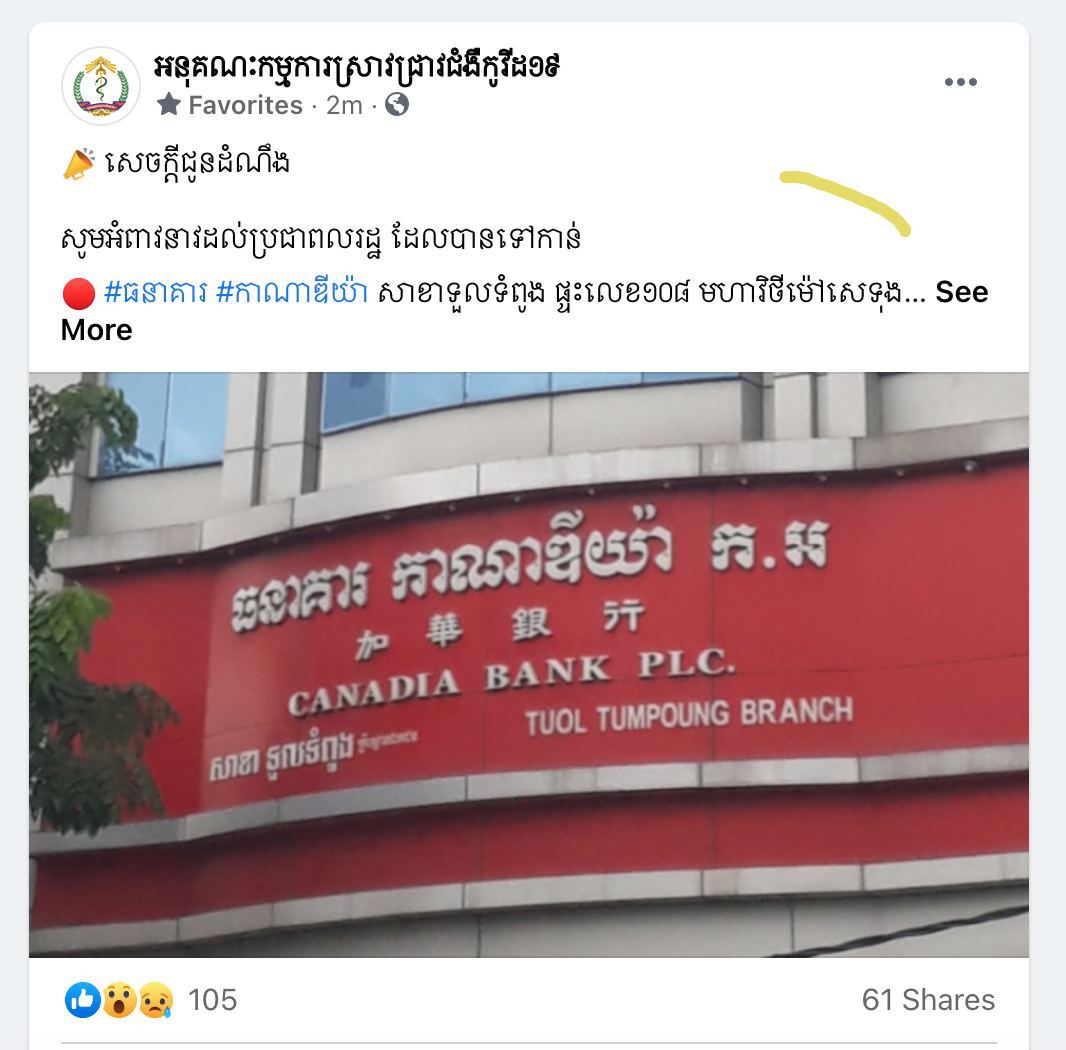Open the page's profile picture
The width and height of the screenshot is (1066, 1050).
101,86
